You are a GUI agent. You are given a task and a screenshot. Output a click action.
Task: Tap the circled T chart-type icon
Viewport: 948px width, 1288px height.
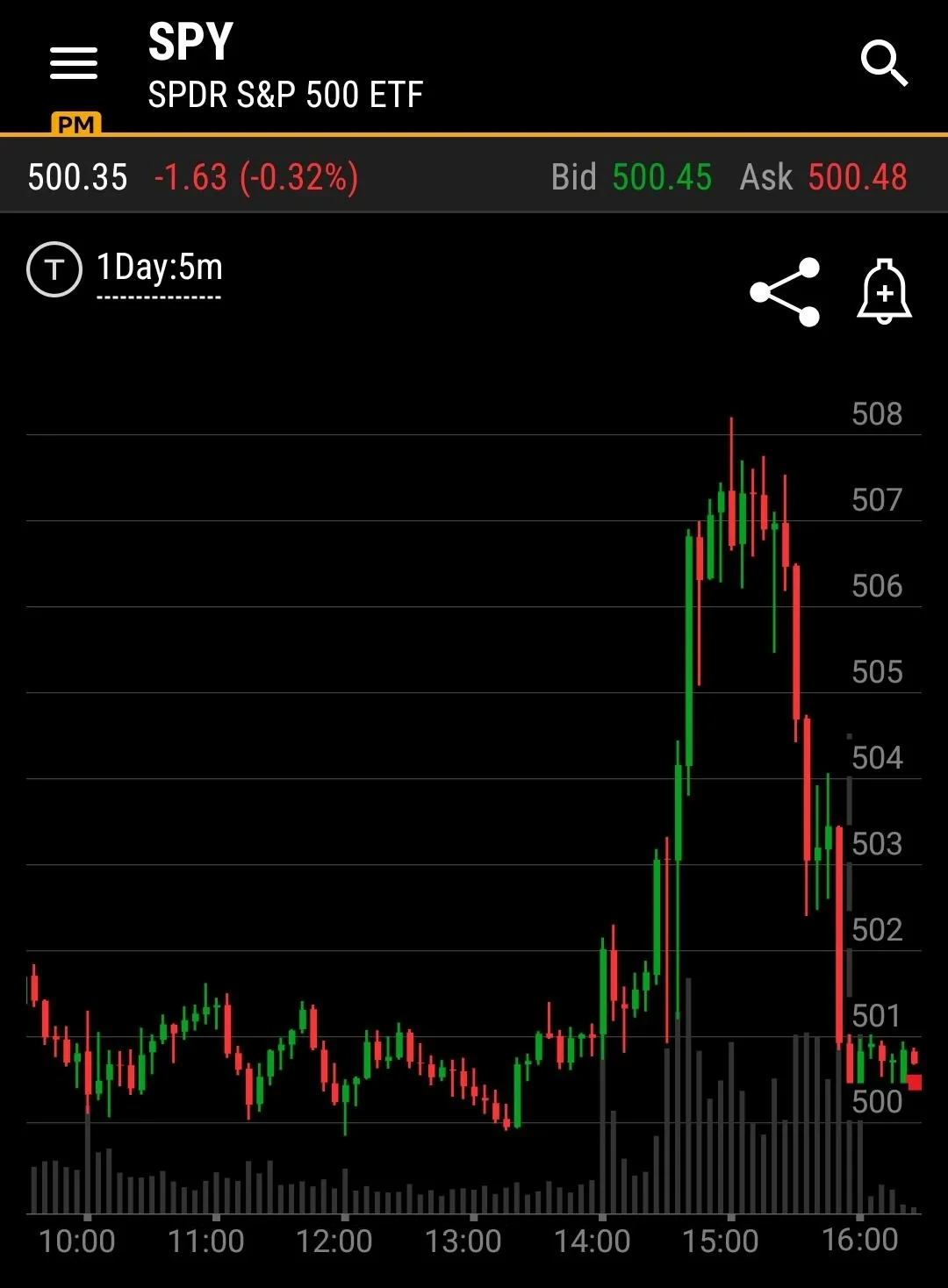(54, 269)
